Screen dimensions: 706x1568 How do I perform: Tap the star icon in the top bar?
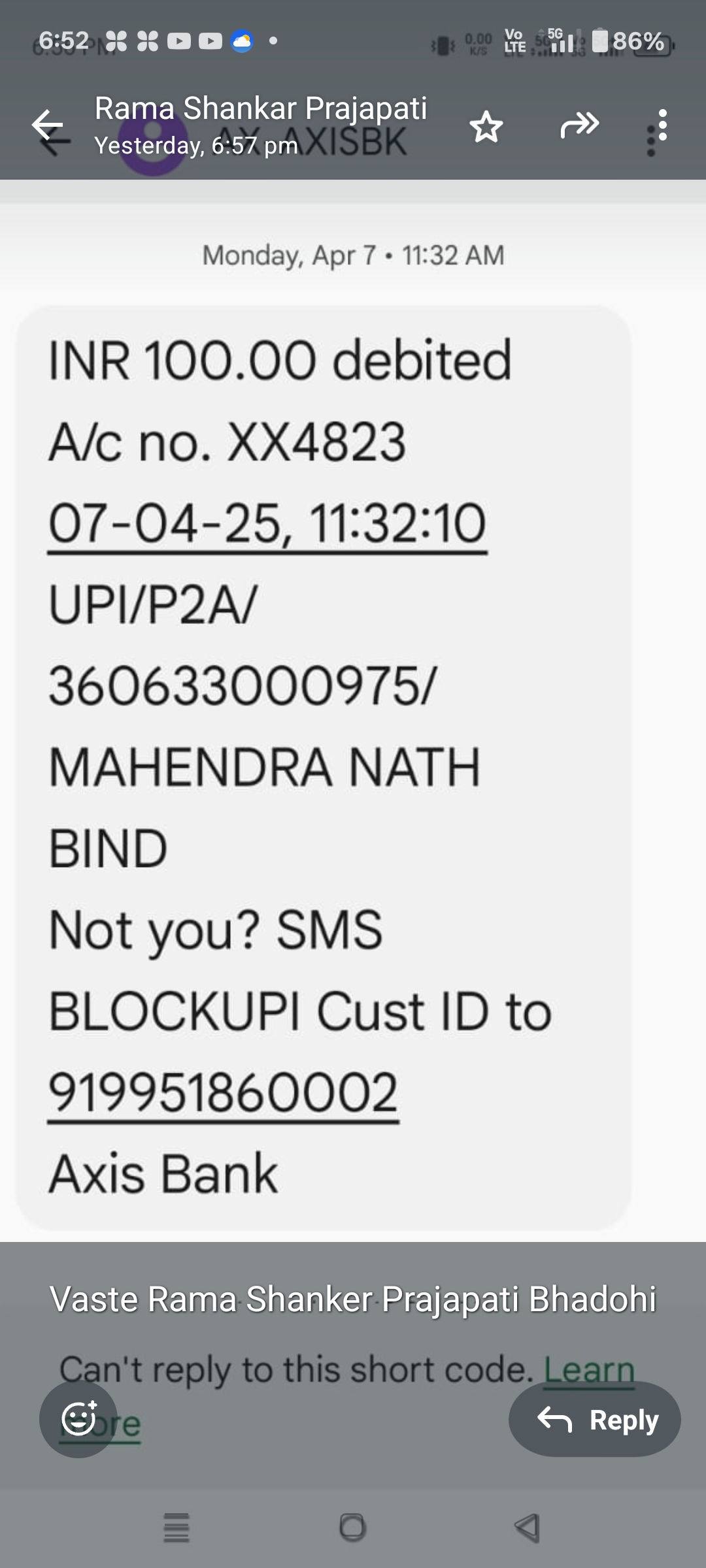pos(486,126)
